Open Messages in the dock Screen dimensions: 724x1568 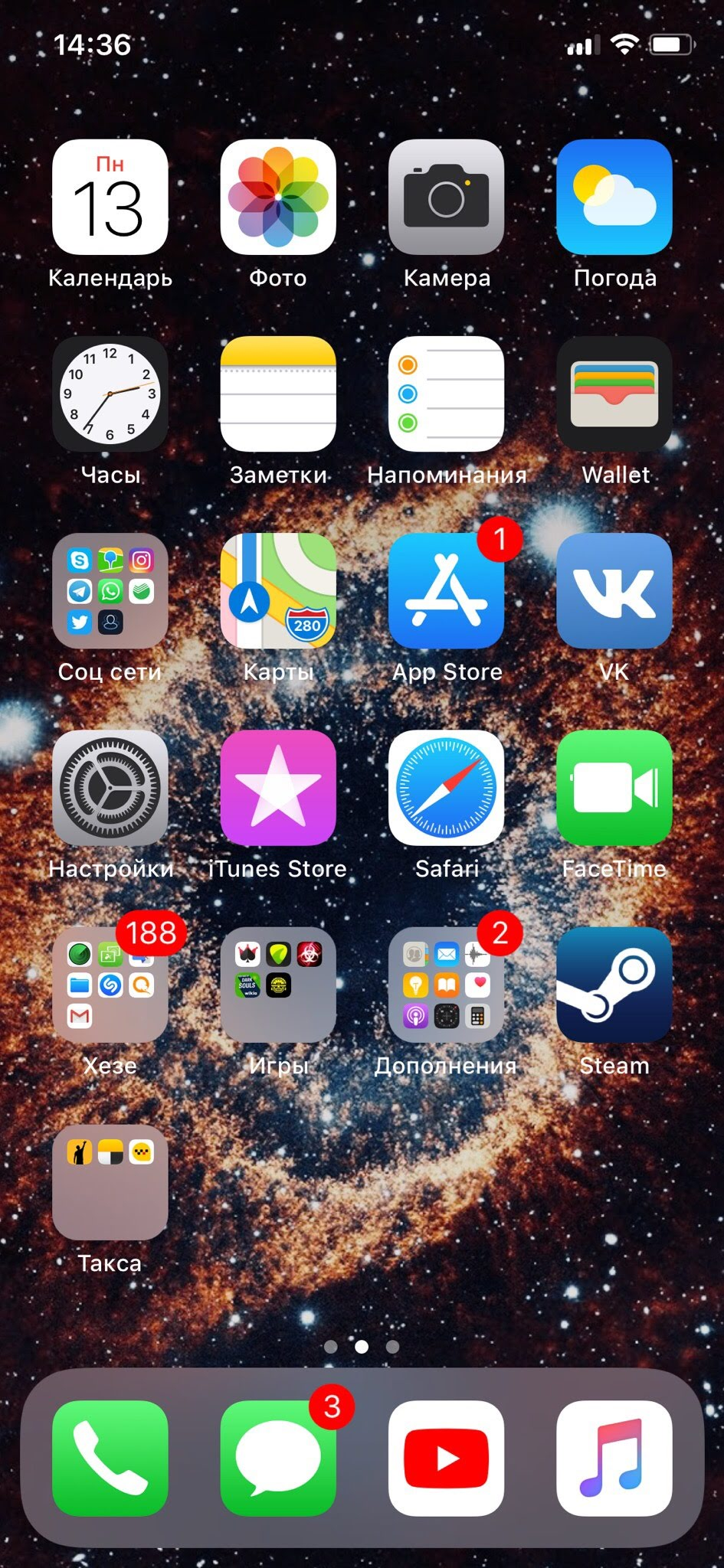pos(277,1458)
